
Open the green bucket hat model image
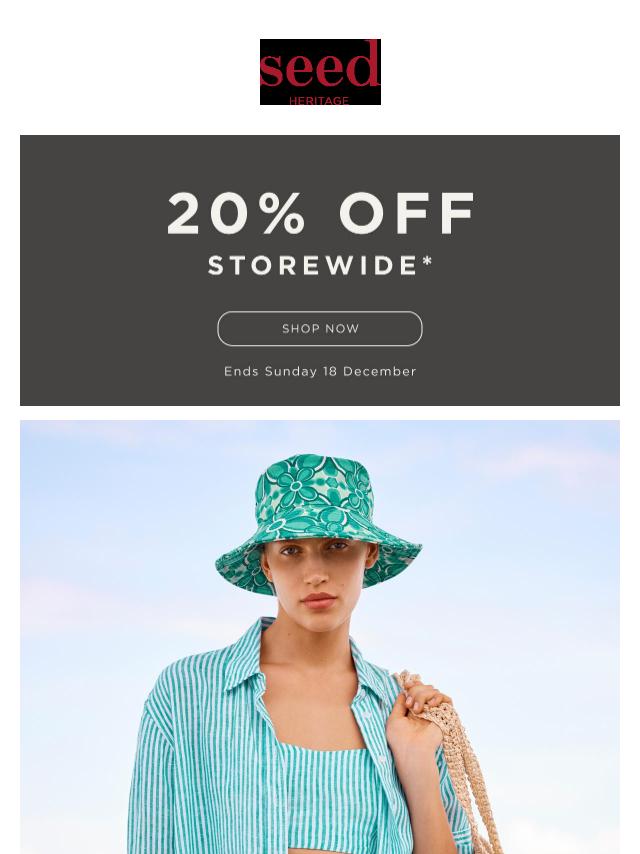tap(320, 636)
